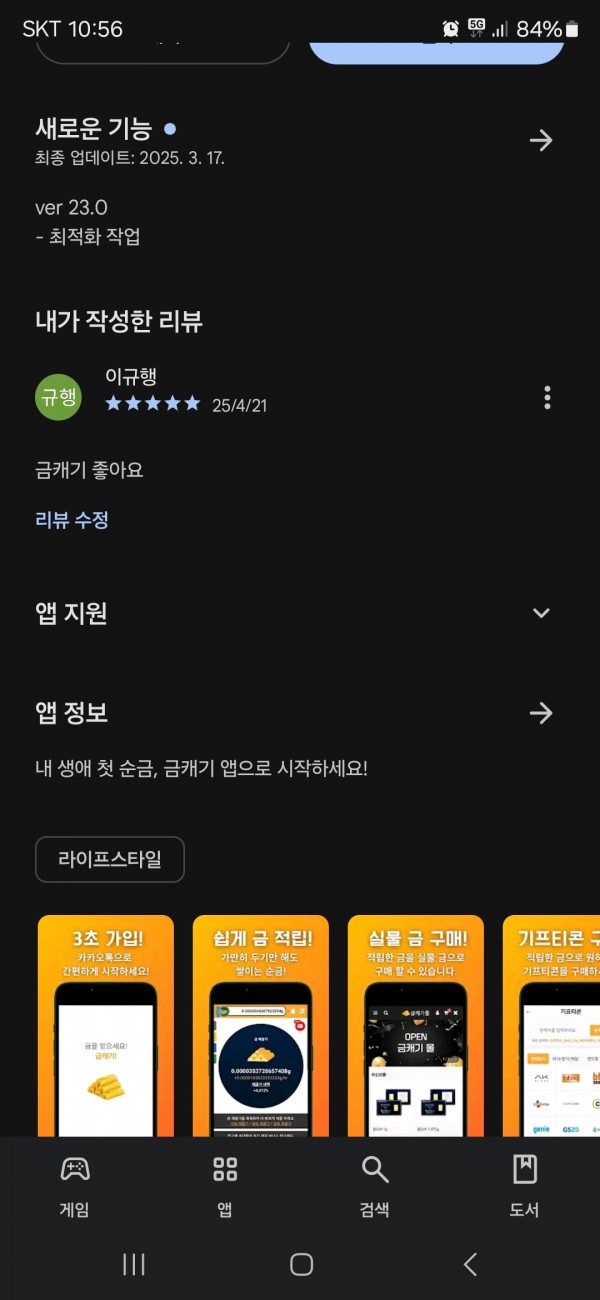Open overflow menu on 이규행's review
This screenshot has height=1300, width=600.
[547, 397]
